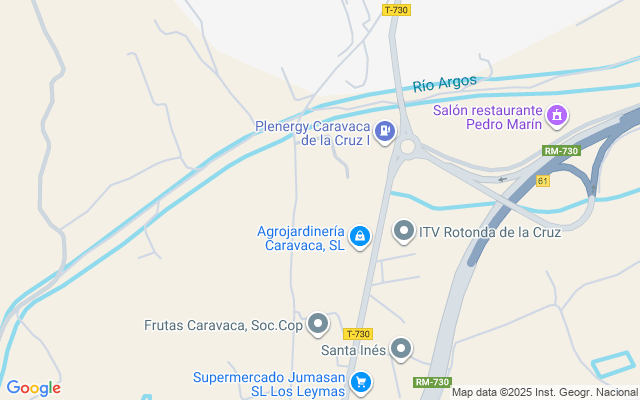Select the Salón restaurante Pedro Marín pin
Screen dimensions: 640x400
[556, 118]
